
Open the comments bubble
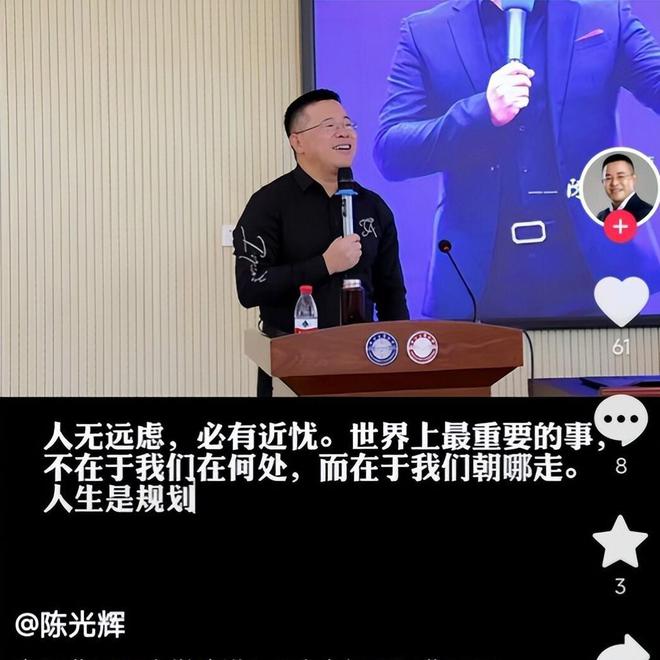pos(621,421)
